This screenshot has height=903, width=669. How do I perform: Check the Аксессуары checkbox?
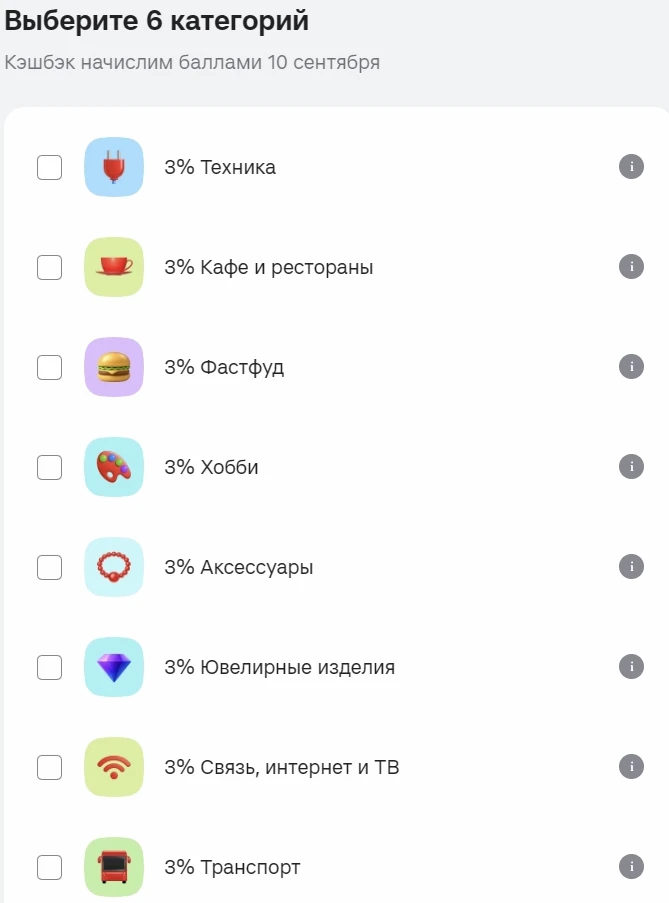50,567
